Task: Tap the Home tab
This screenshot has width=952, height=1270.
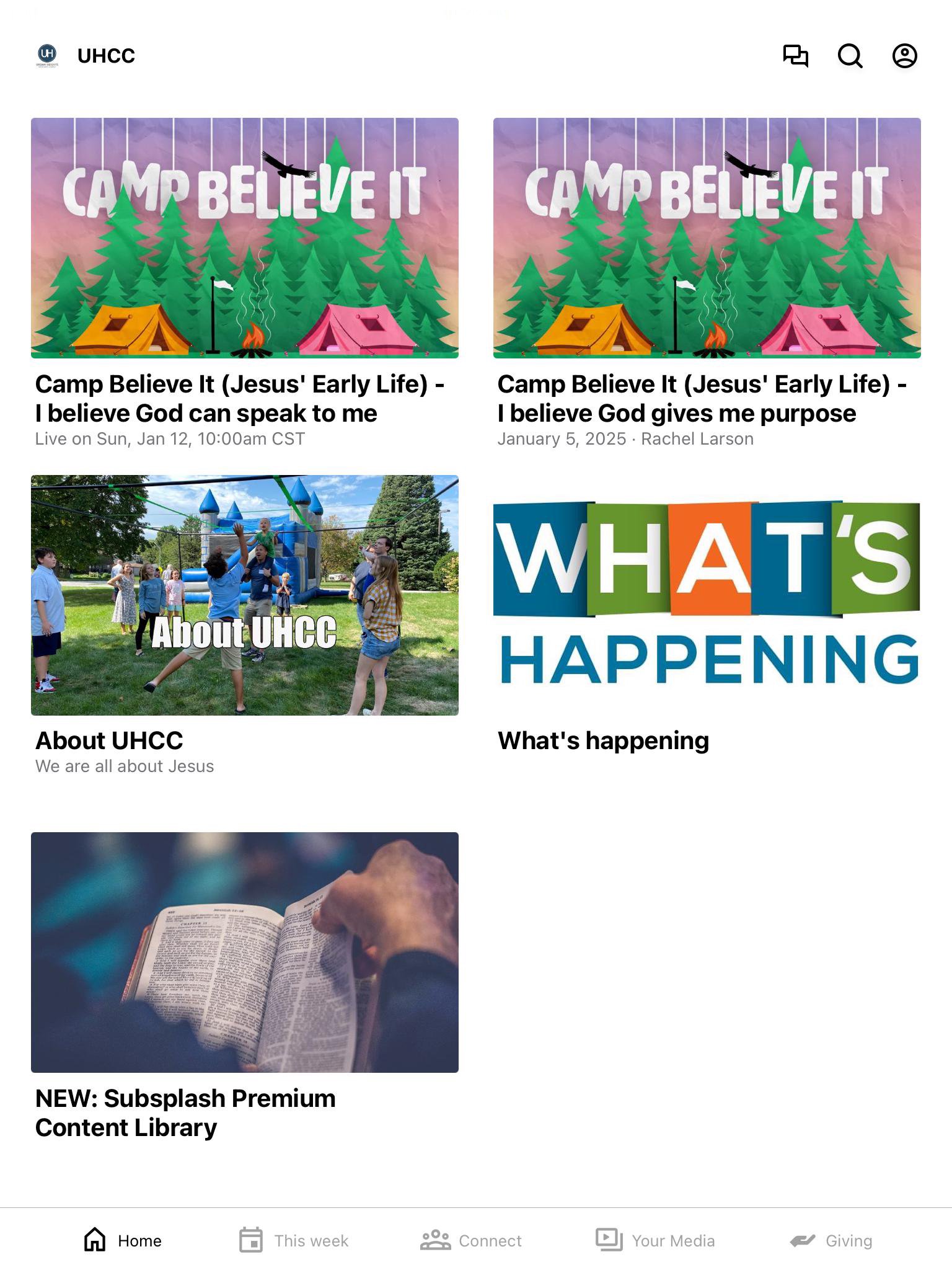Action: (x=123, y=1240)
